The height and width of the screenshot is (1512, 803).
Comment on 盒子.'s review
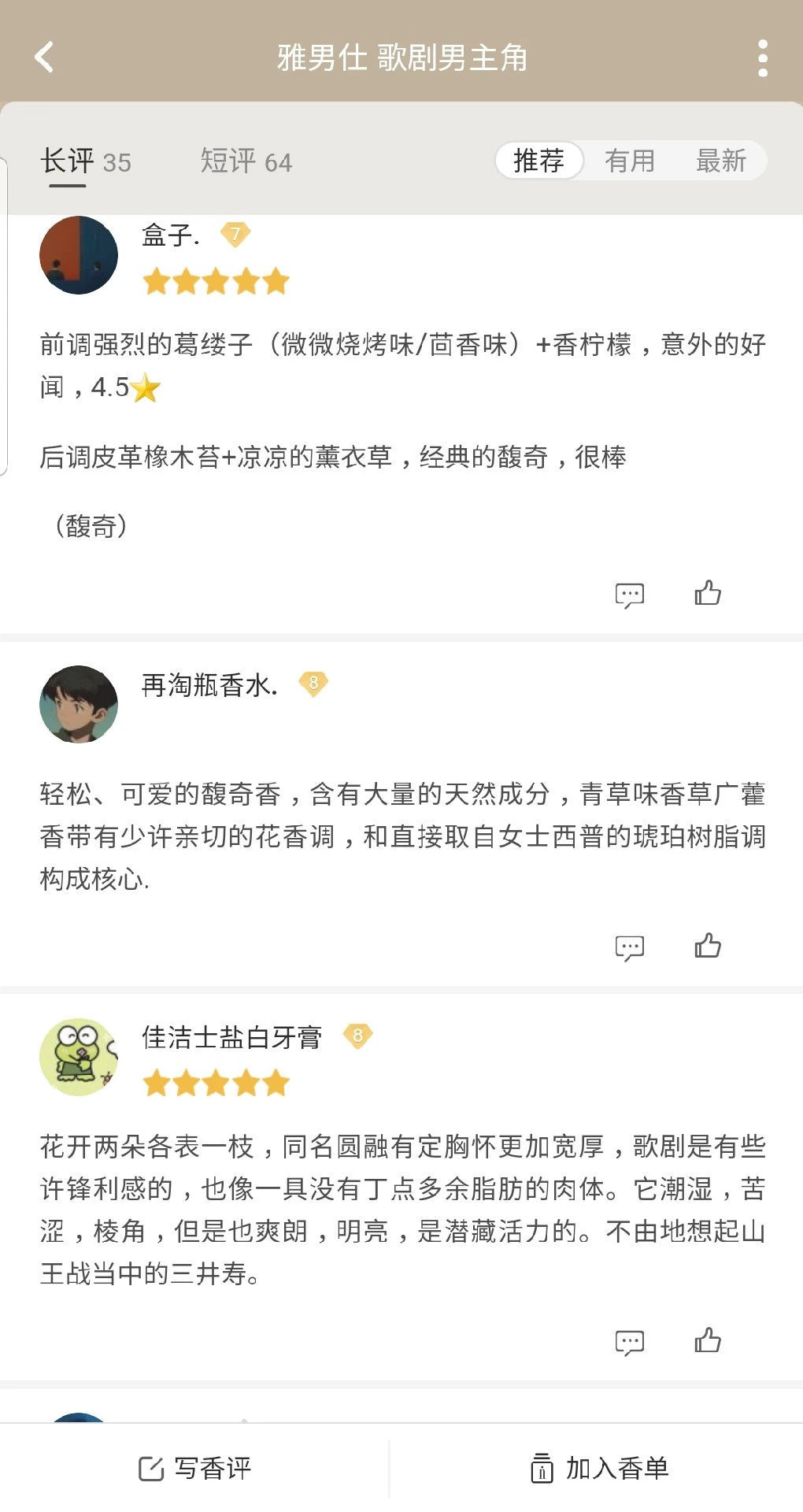(x=630, y=595)
